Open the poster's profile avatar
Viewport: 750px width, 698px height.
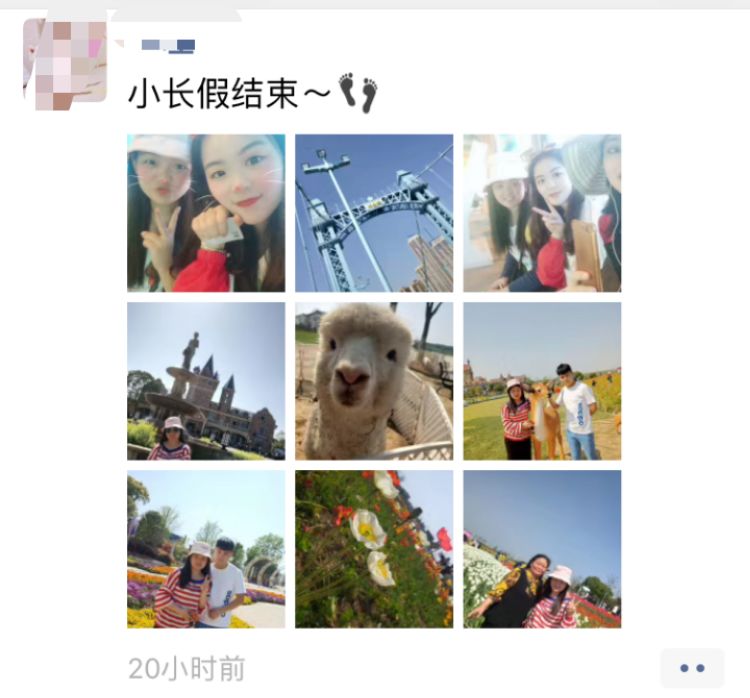click(65, 62)
